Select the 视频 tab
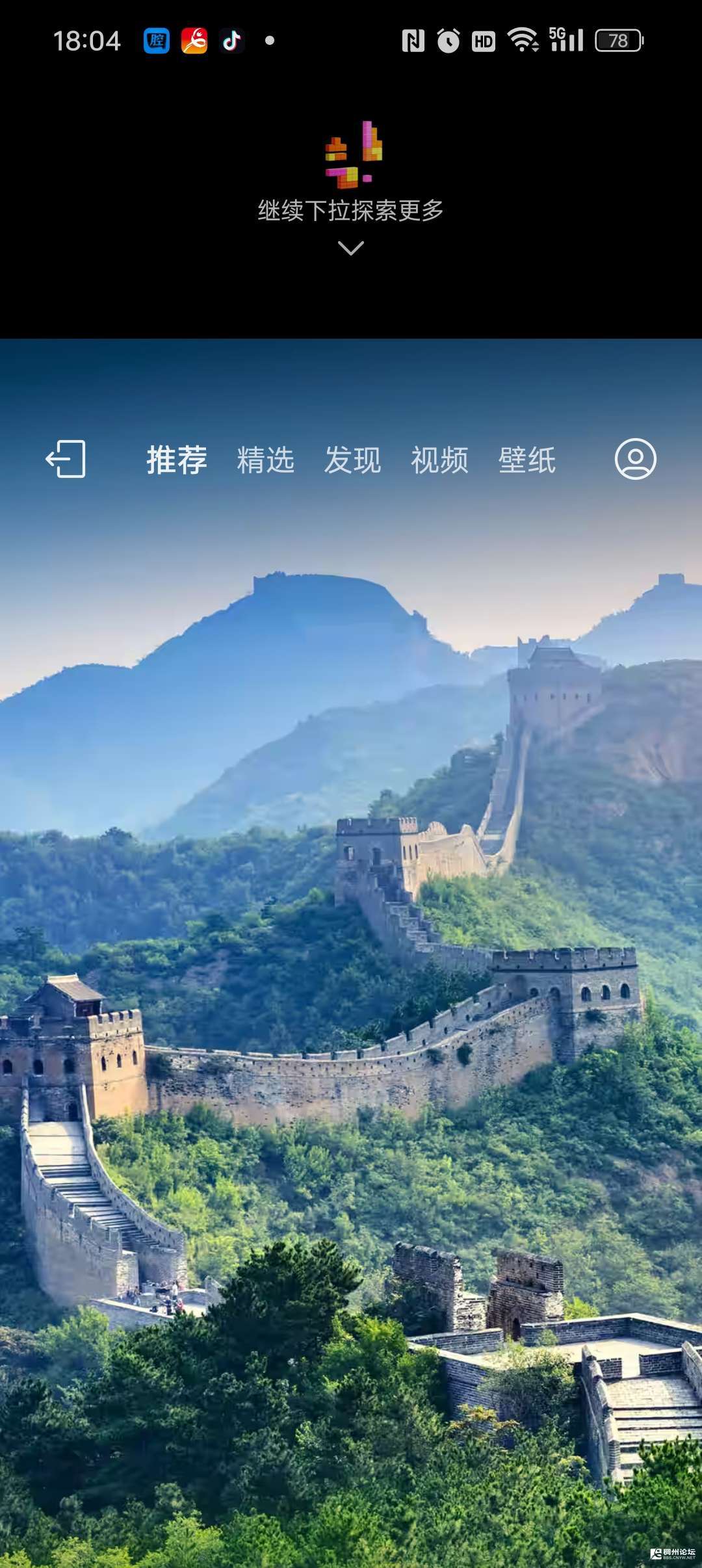702x1568 pixels. (x=439, y=460)
